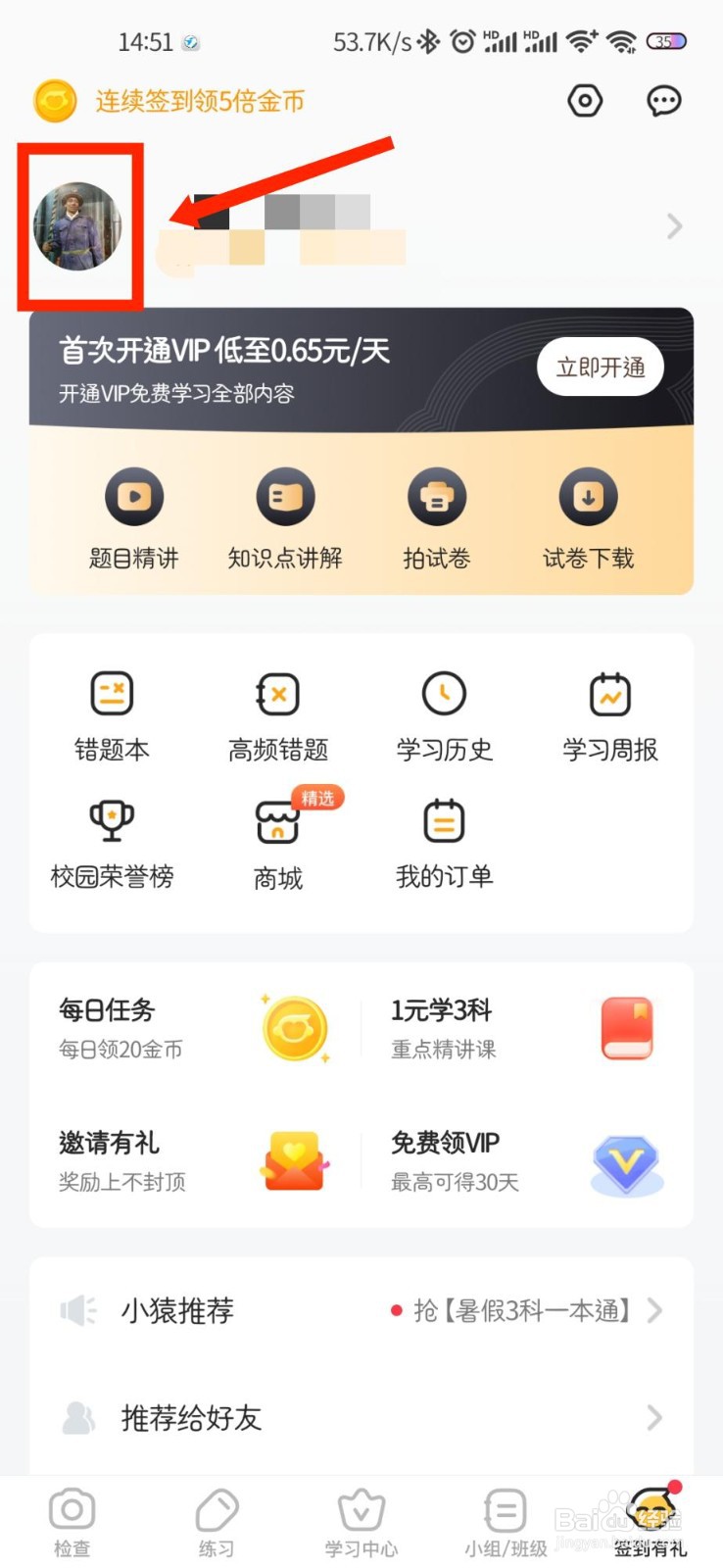The height and width of the screenshot is (1568, 723).
Task: Open 小猿推荐 row
Action: tap(361, 1310)
